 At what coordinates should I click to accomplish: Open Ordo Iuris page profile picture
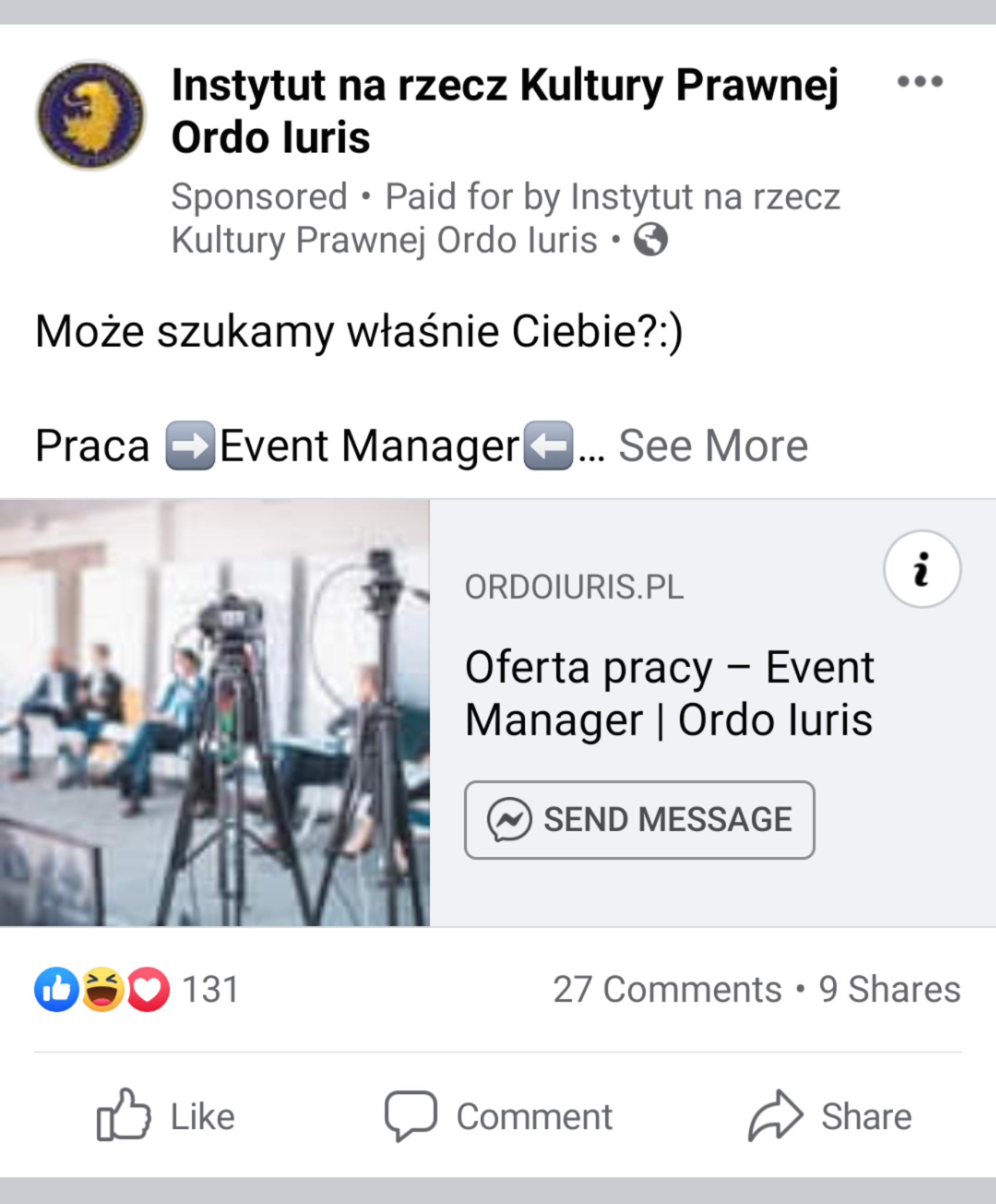coord(90,115)
